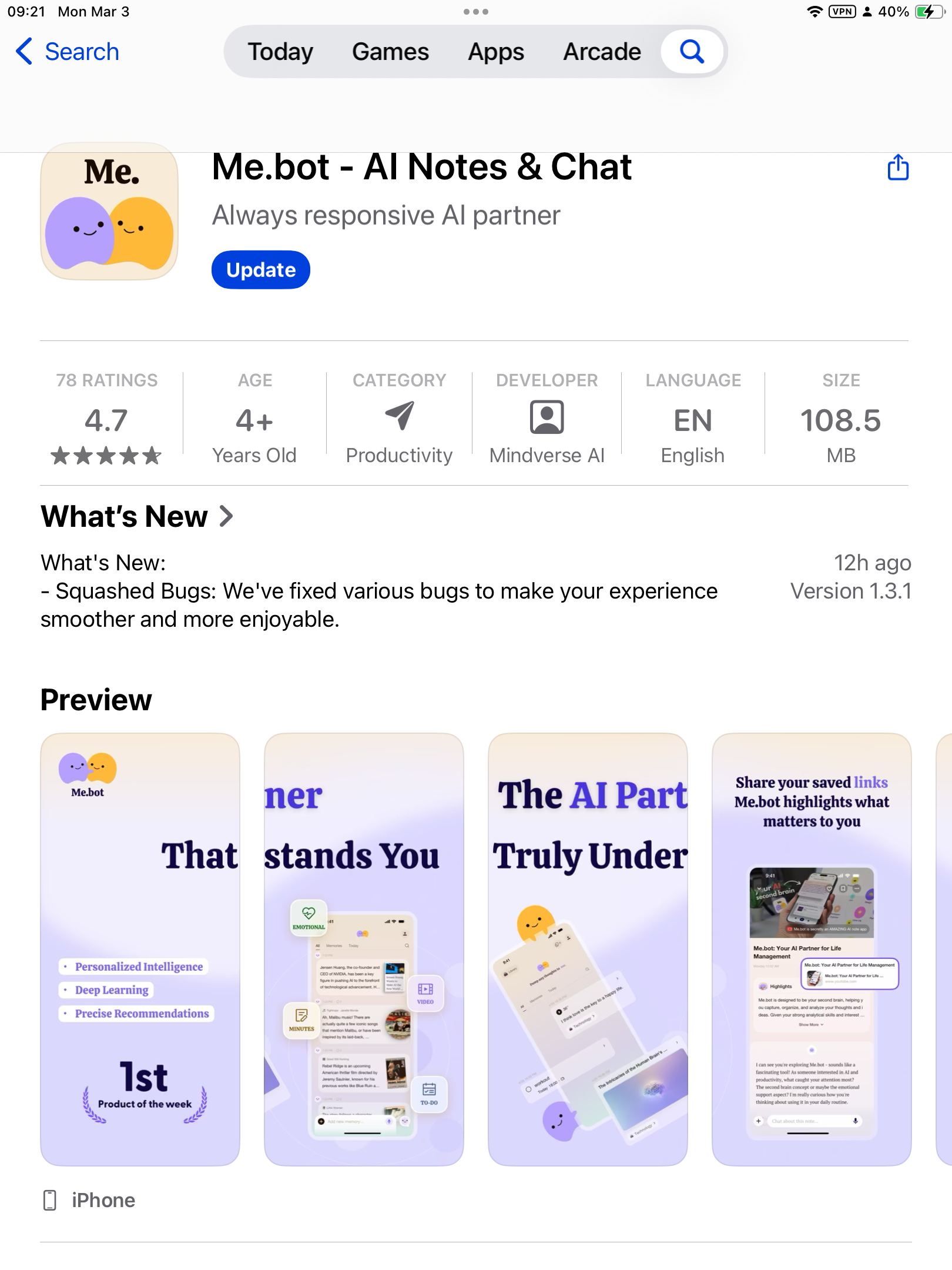The image size is (952, 1270).
Task: Open the Product of the week preview
Action: point(140,949)
